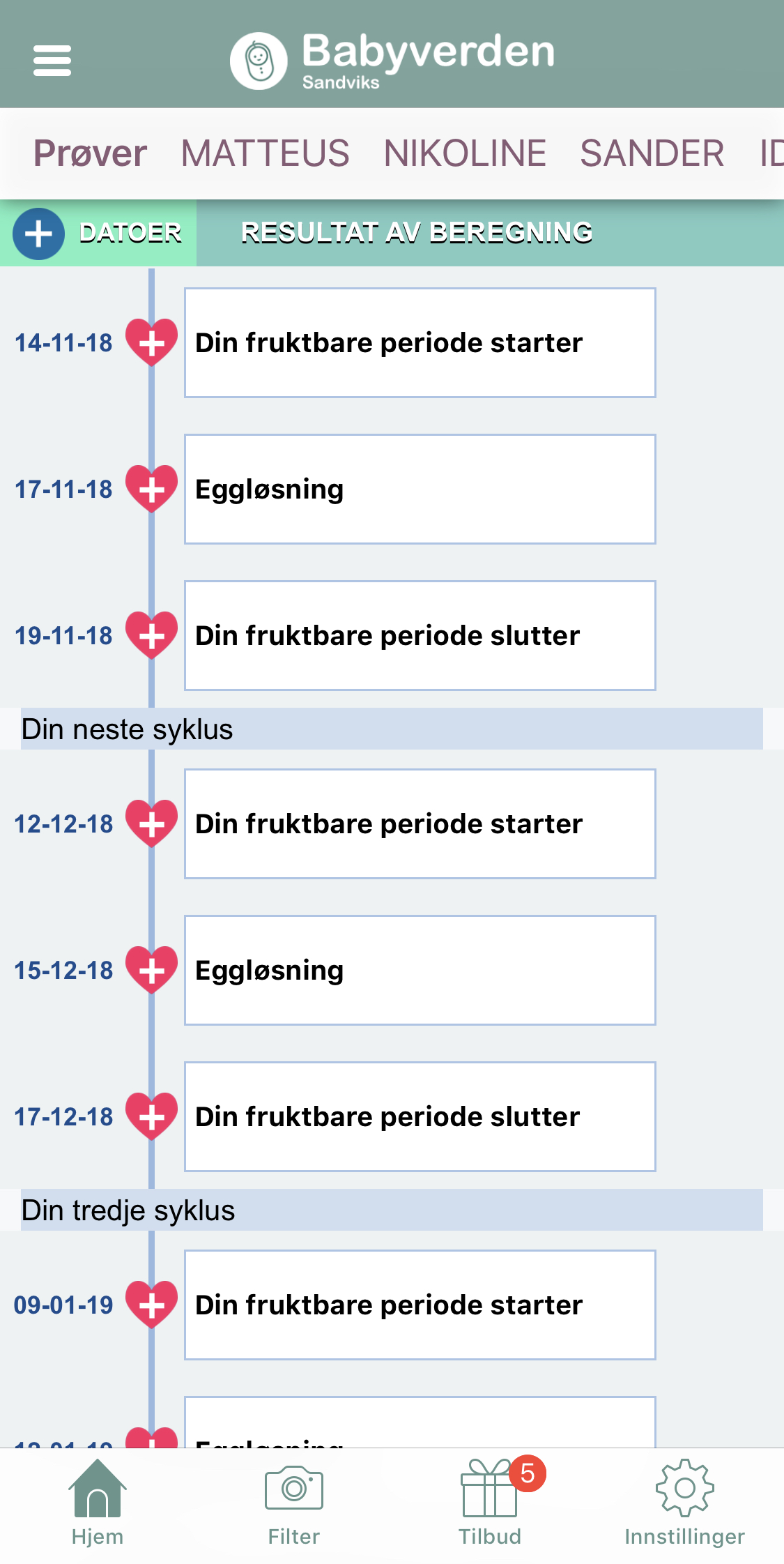Tap the heart icon for 15-12-18
This screenshot has height=1564, width=784.
pyautogui.click(x=152, y=969)
